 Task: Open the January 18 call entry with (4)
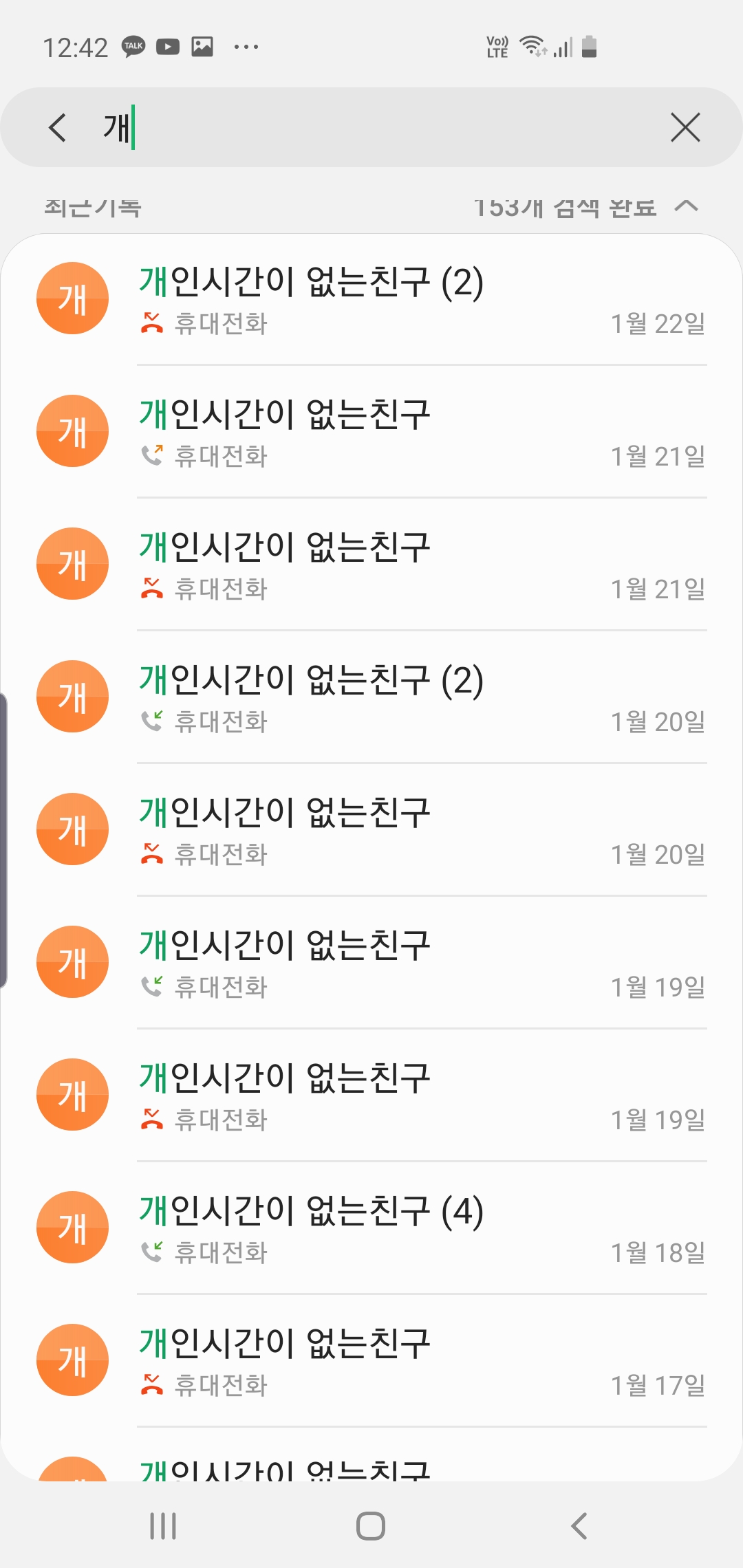pos(371,1228)
